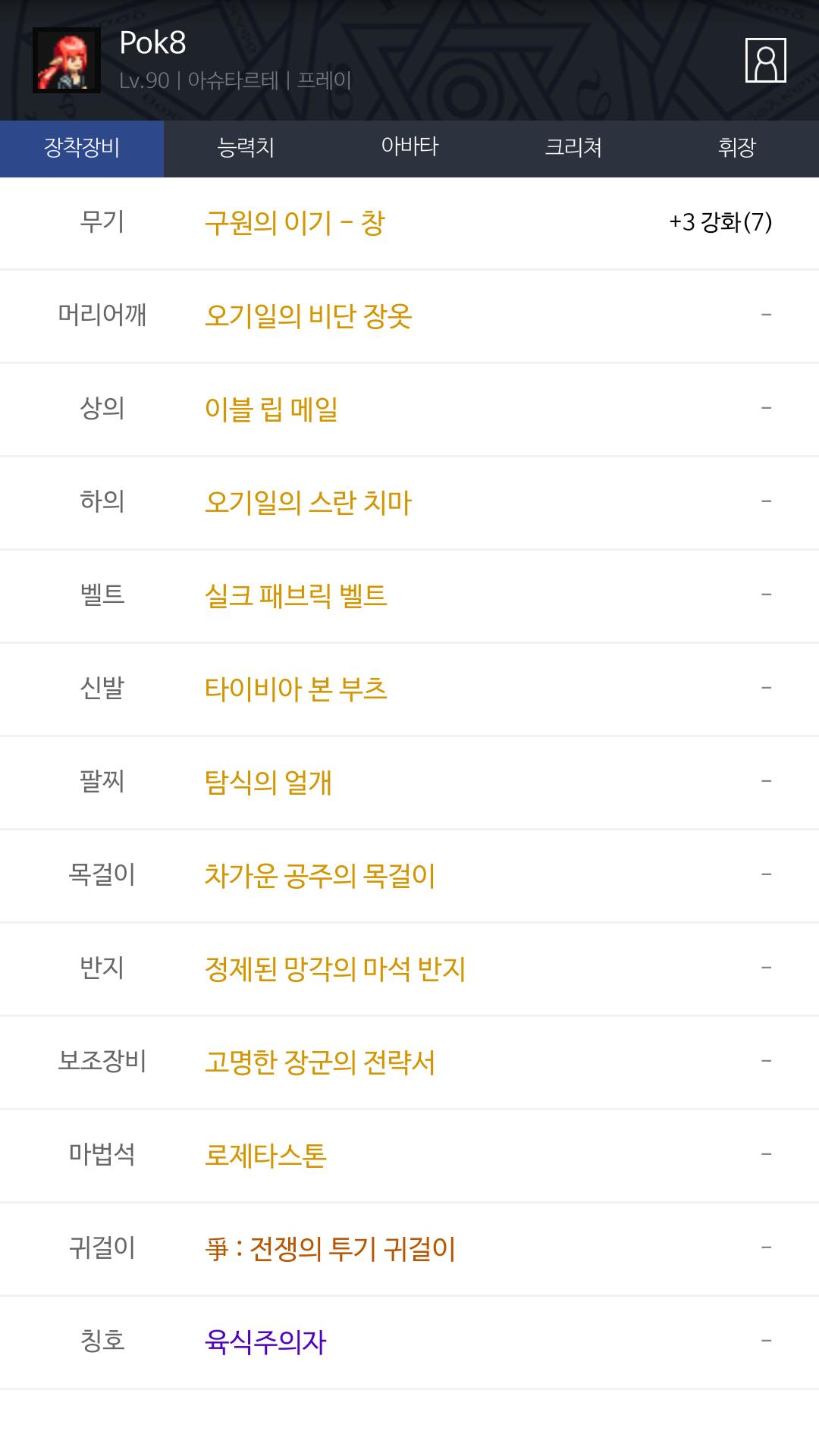Open the profile icon at top right
Viewport: 819px width, 1456px height.
coord(765,60)
